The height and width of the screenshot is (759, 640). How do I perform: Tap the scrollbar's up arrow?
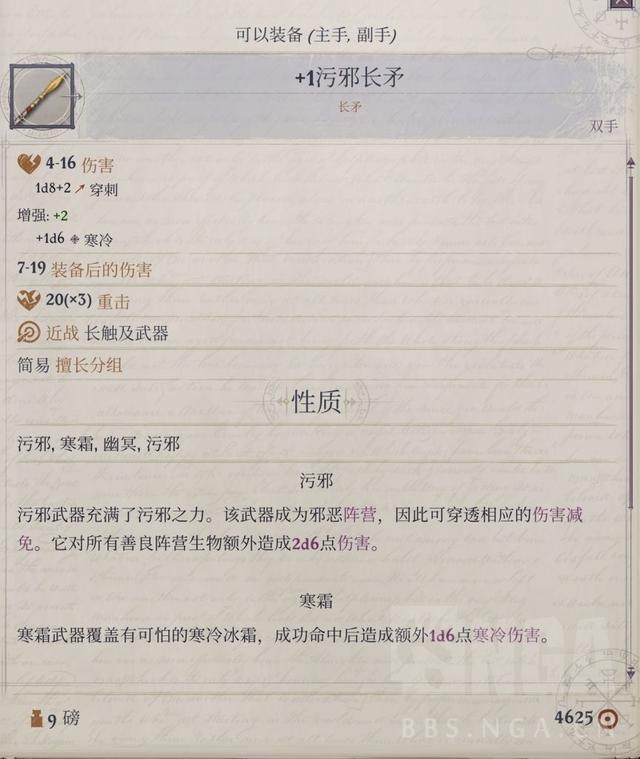(x=630, y=161)
